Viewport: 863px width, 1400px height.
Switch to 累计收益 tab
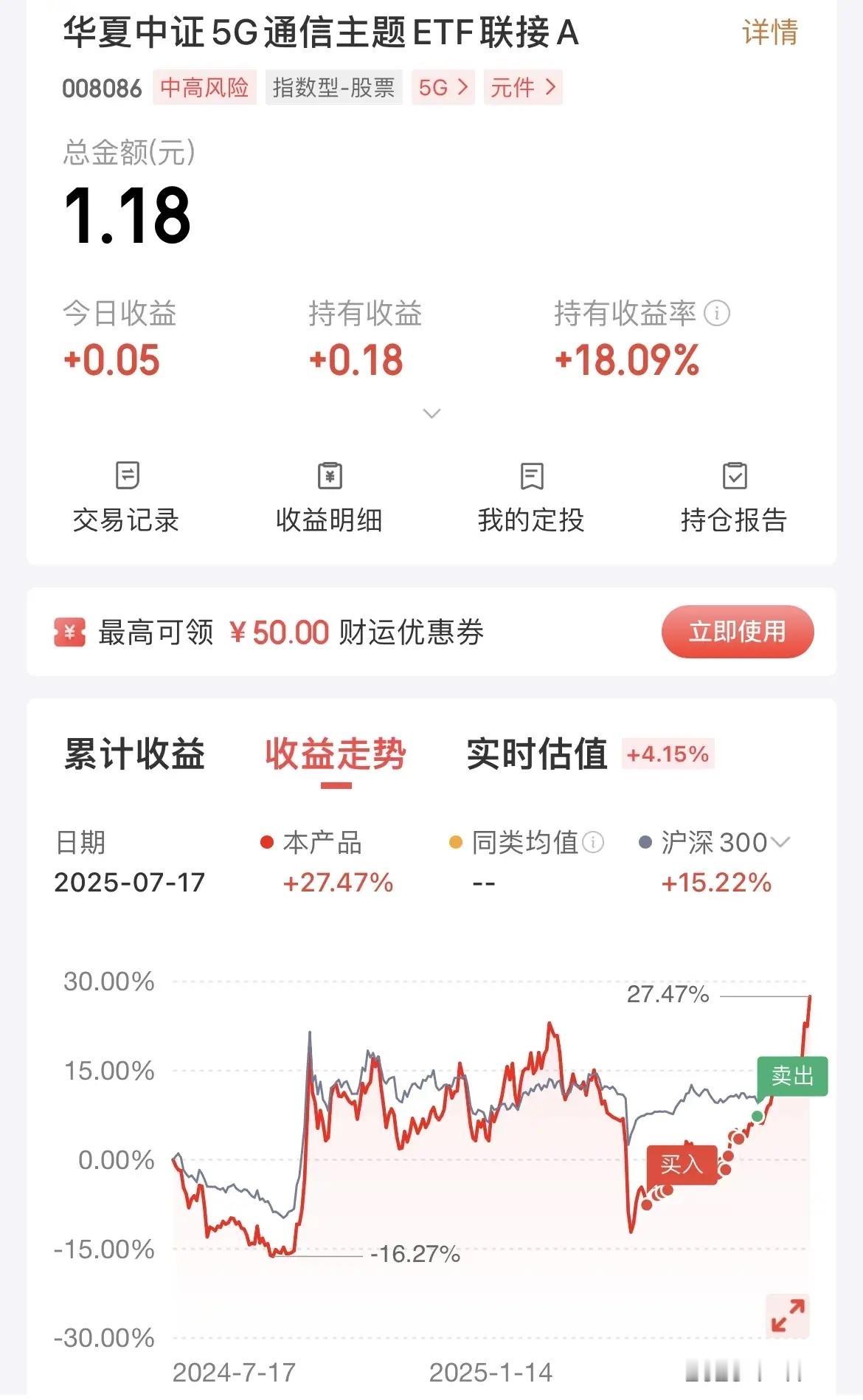pos(134,754)
